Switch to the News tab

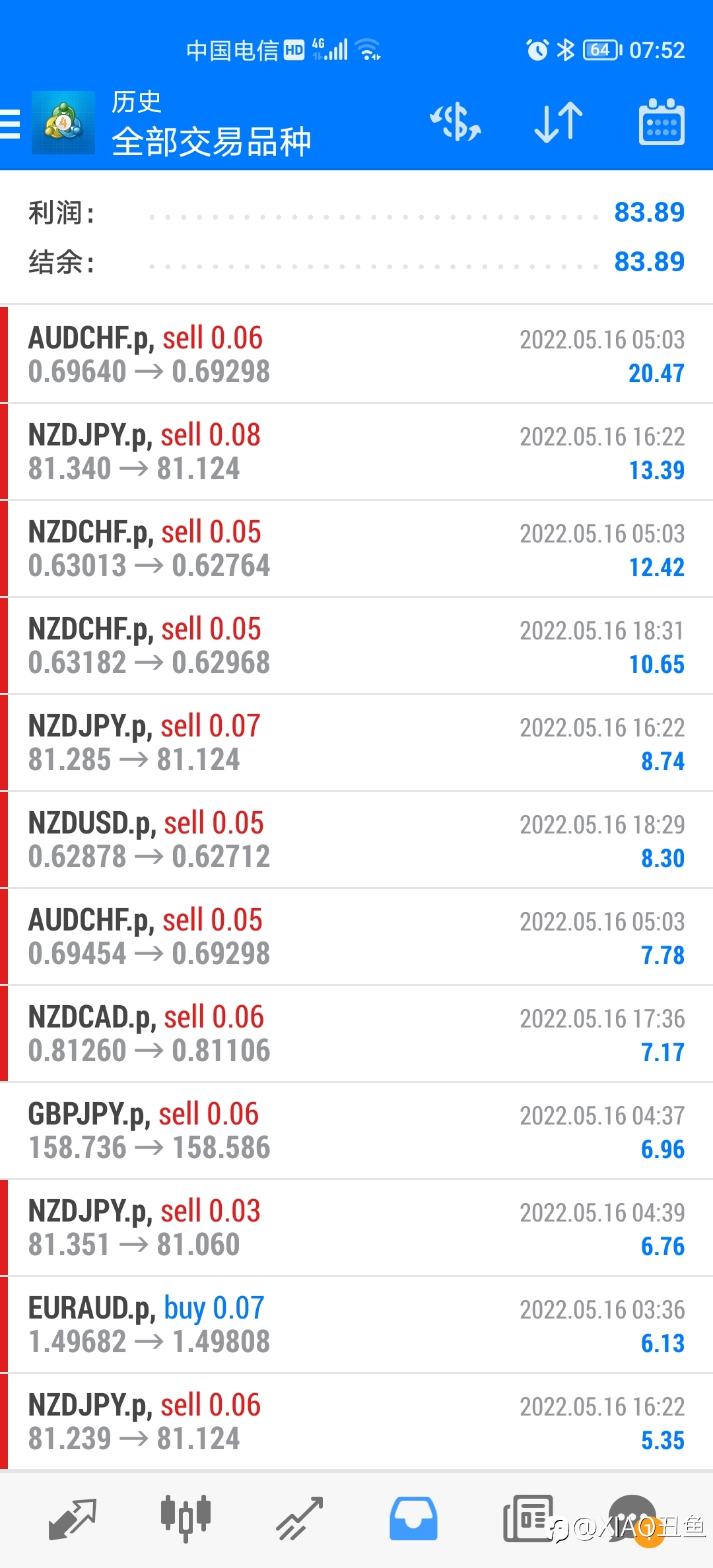(x=528, y=1519)
